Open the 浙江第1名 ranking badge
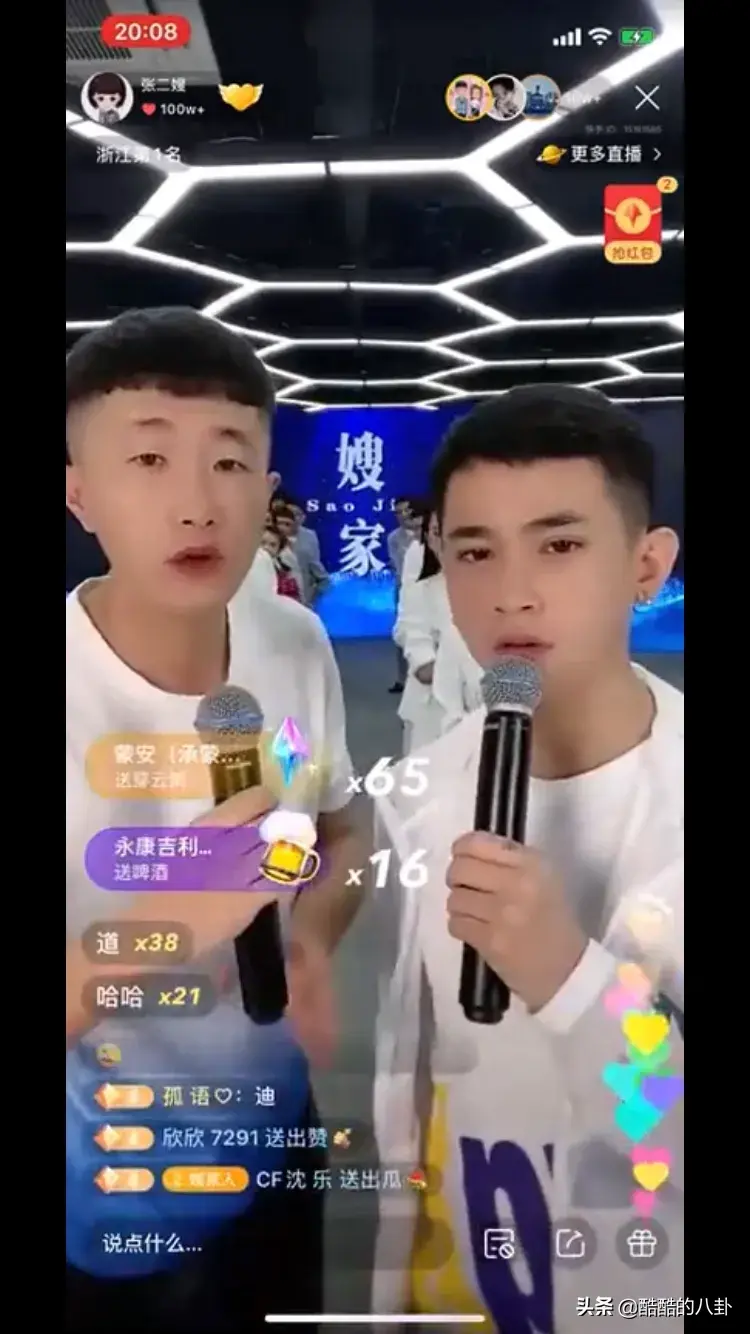 coord(139,154)
